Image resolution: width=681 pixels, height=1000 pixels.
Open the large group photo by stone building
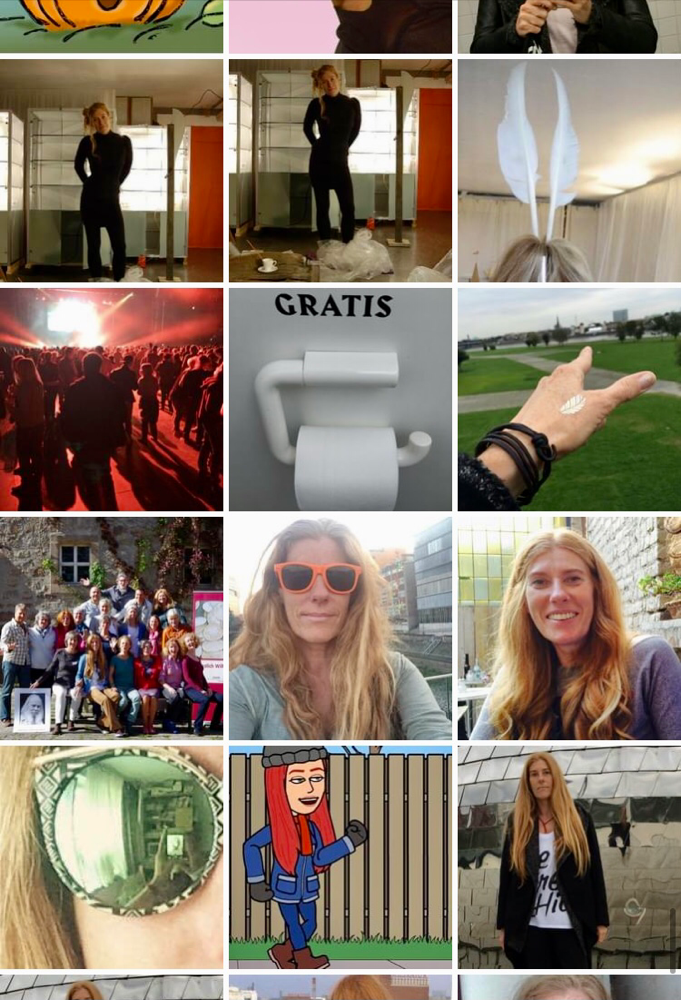pos(111,628)
